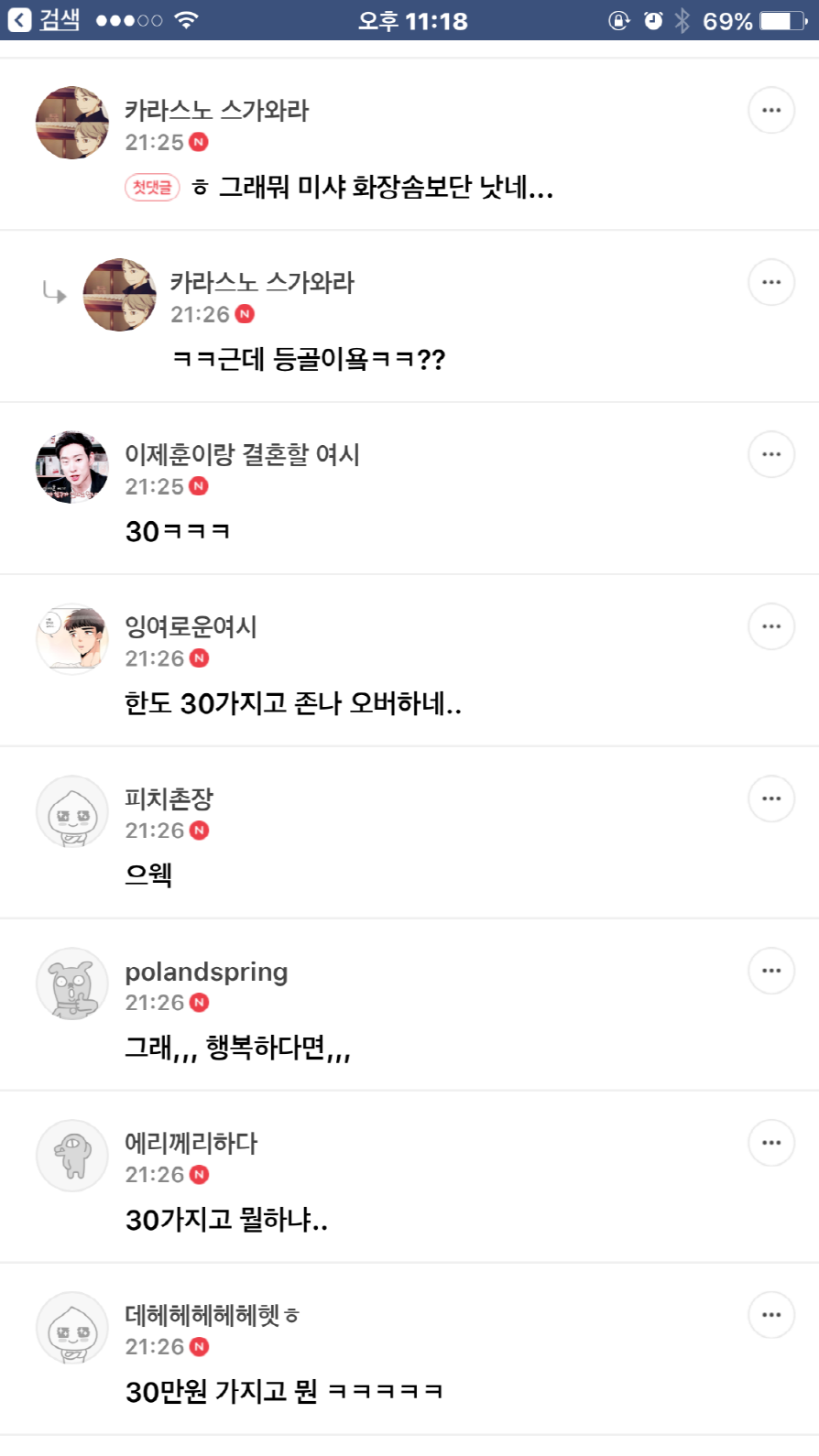The height and width of the screenshot is (1456, 819).
Task: View 피치촌장's profile avatar
Action: point(72,811)
